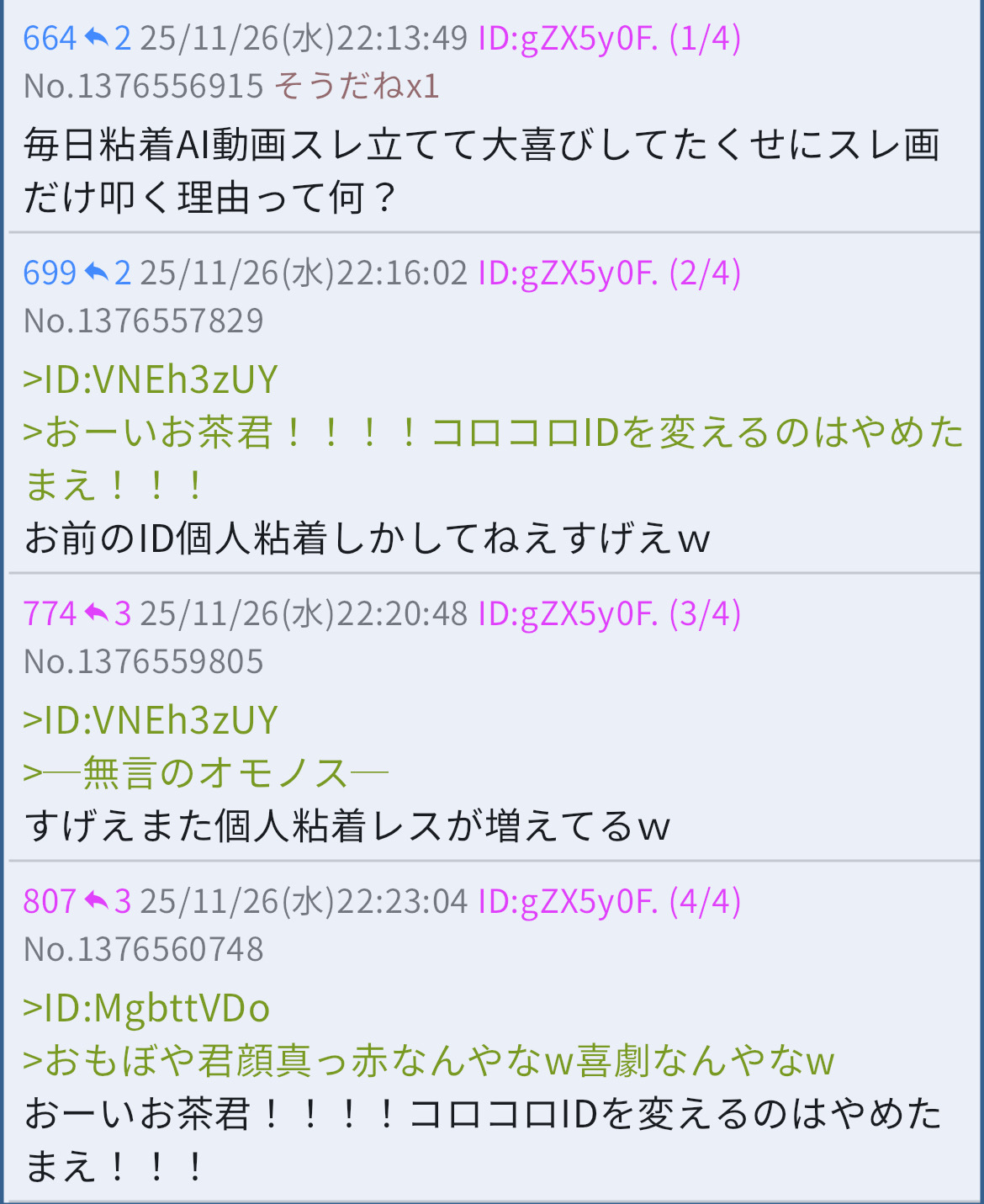Screen dimensions: 984x1204
Task: Open post number 699
Action: (50, 273)
